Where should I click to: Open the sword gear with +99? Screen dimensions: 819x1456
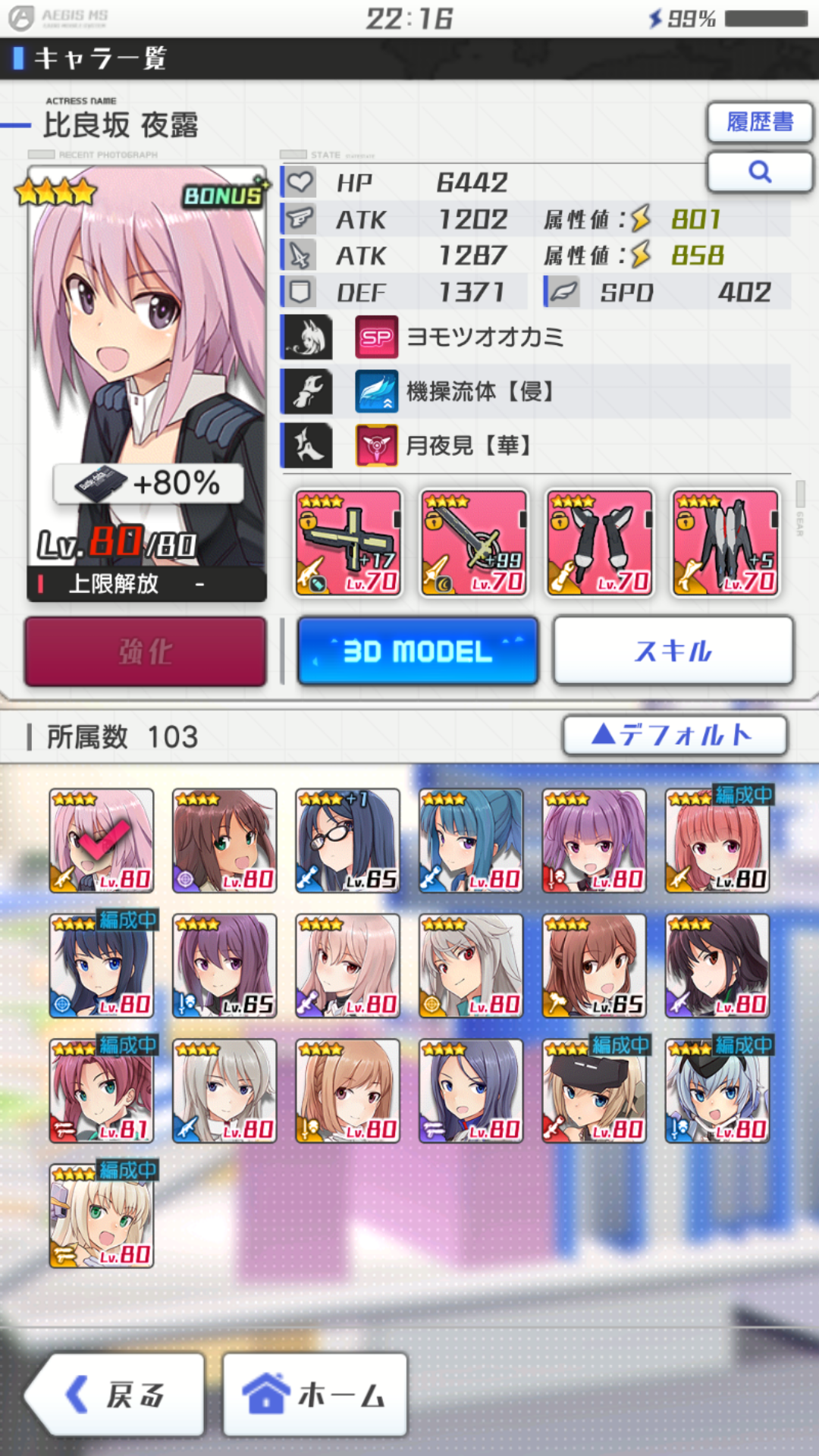coord(474,542)
